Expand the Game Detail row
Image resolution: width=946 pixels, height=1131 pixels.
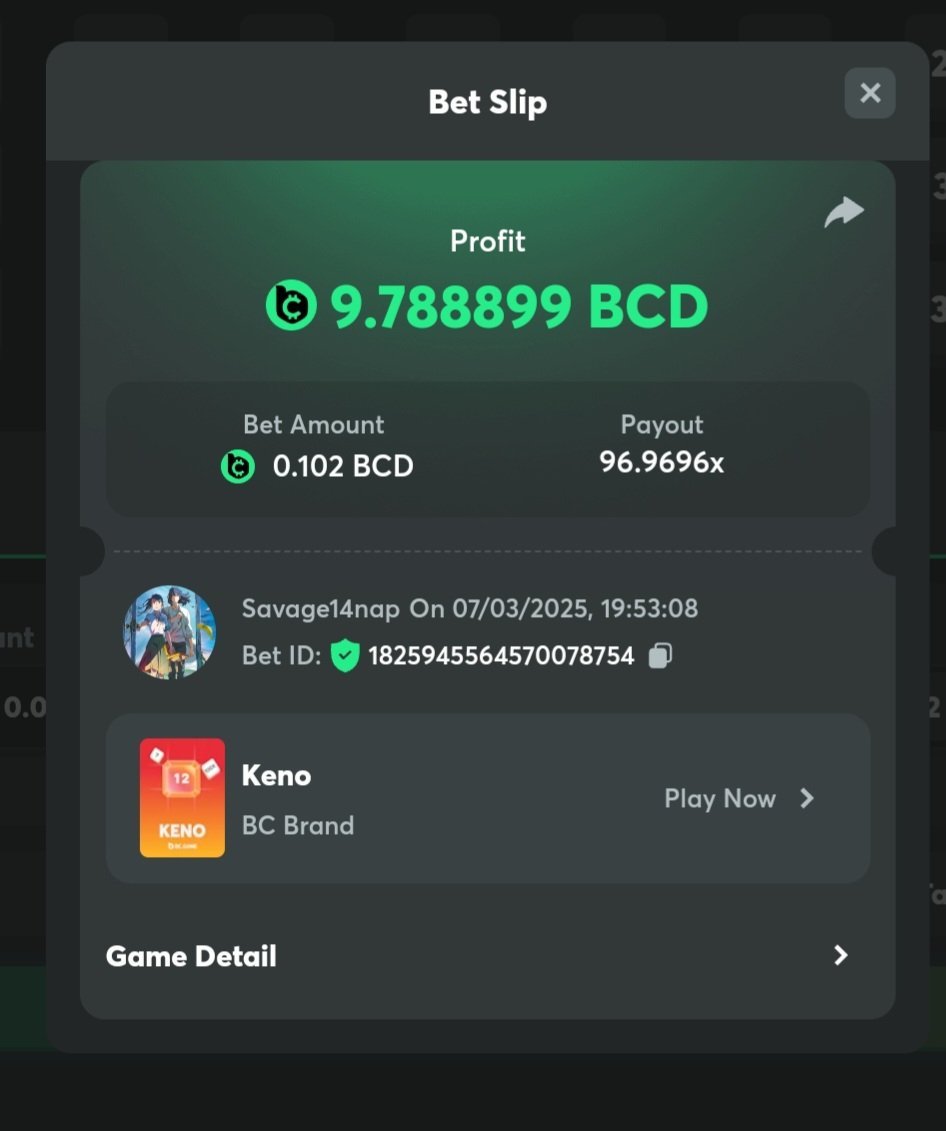[x=840, y=955]
